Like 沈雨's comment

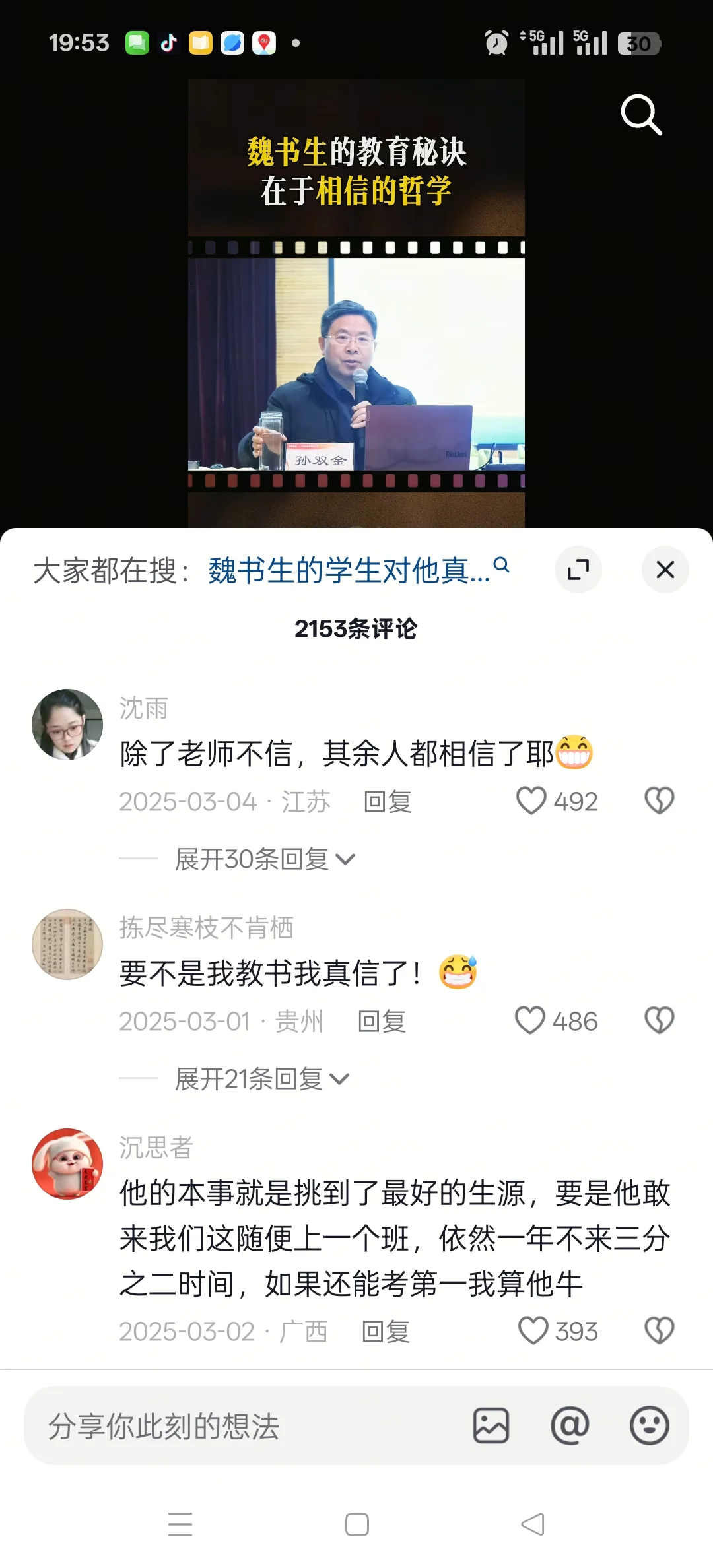(x=531, y=801)
